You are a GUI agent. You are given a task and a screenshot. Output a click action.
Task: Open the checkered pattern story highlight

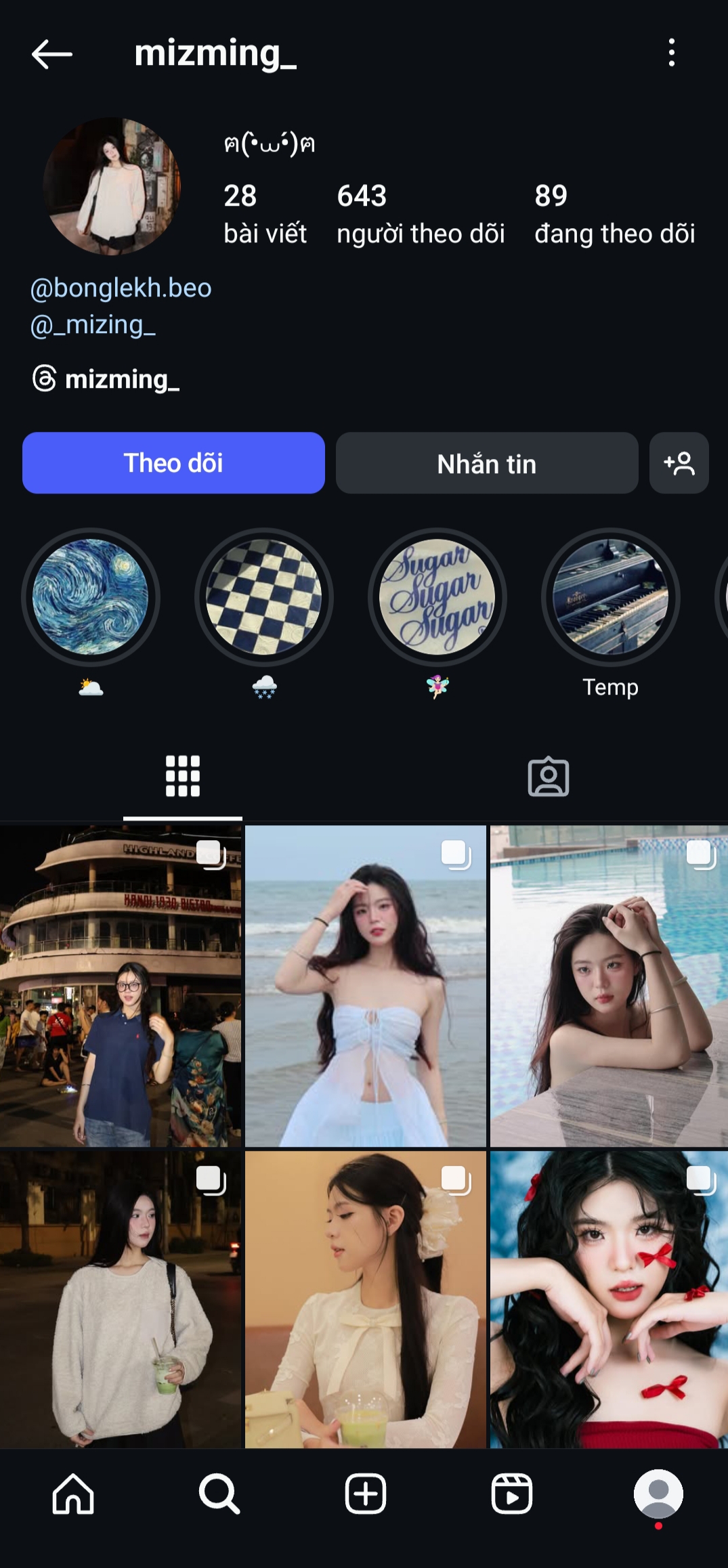pos(264,597)
